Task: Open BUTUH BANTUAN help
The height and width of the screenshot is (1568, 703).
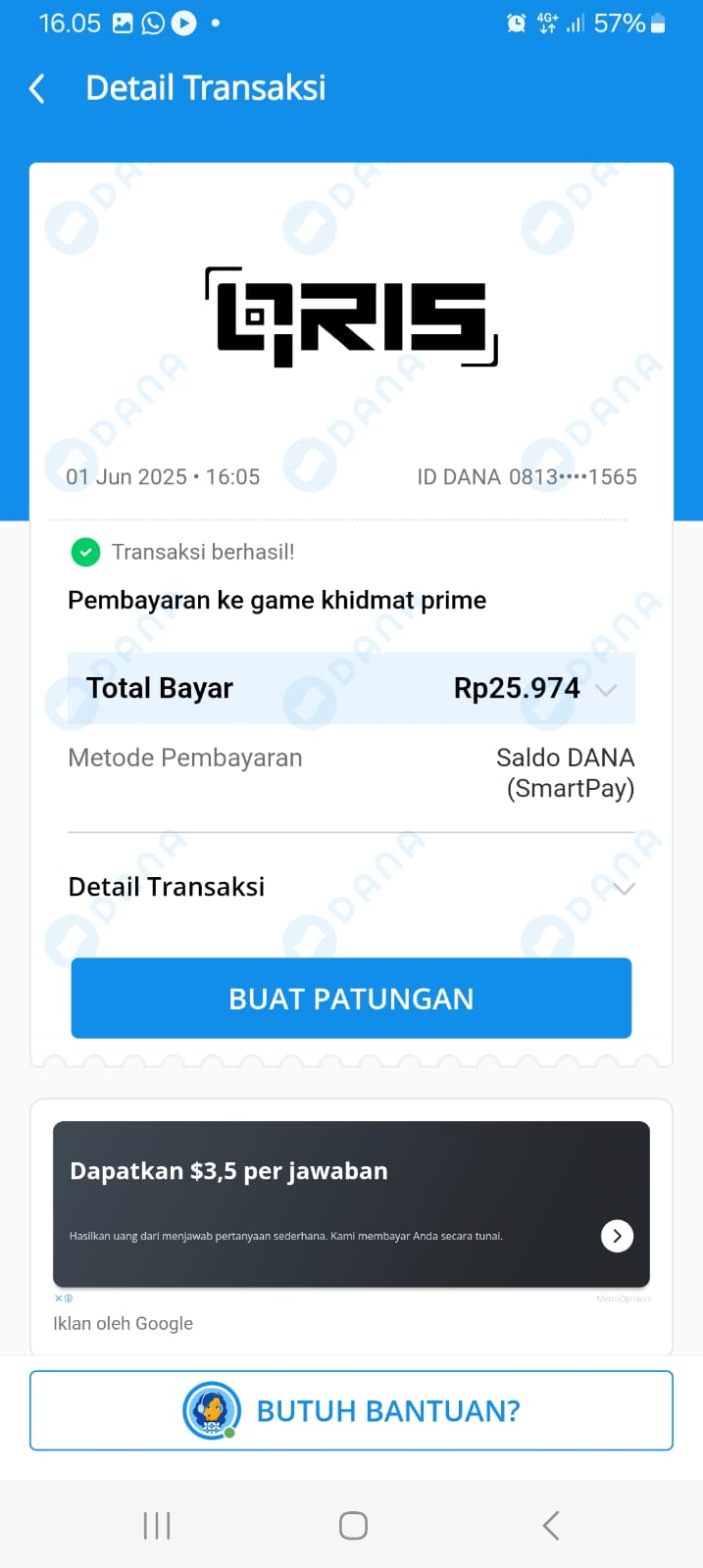Action: (351, 1411)
